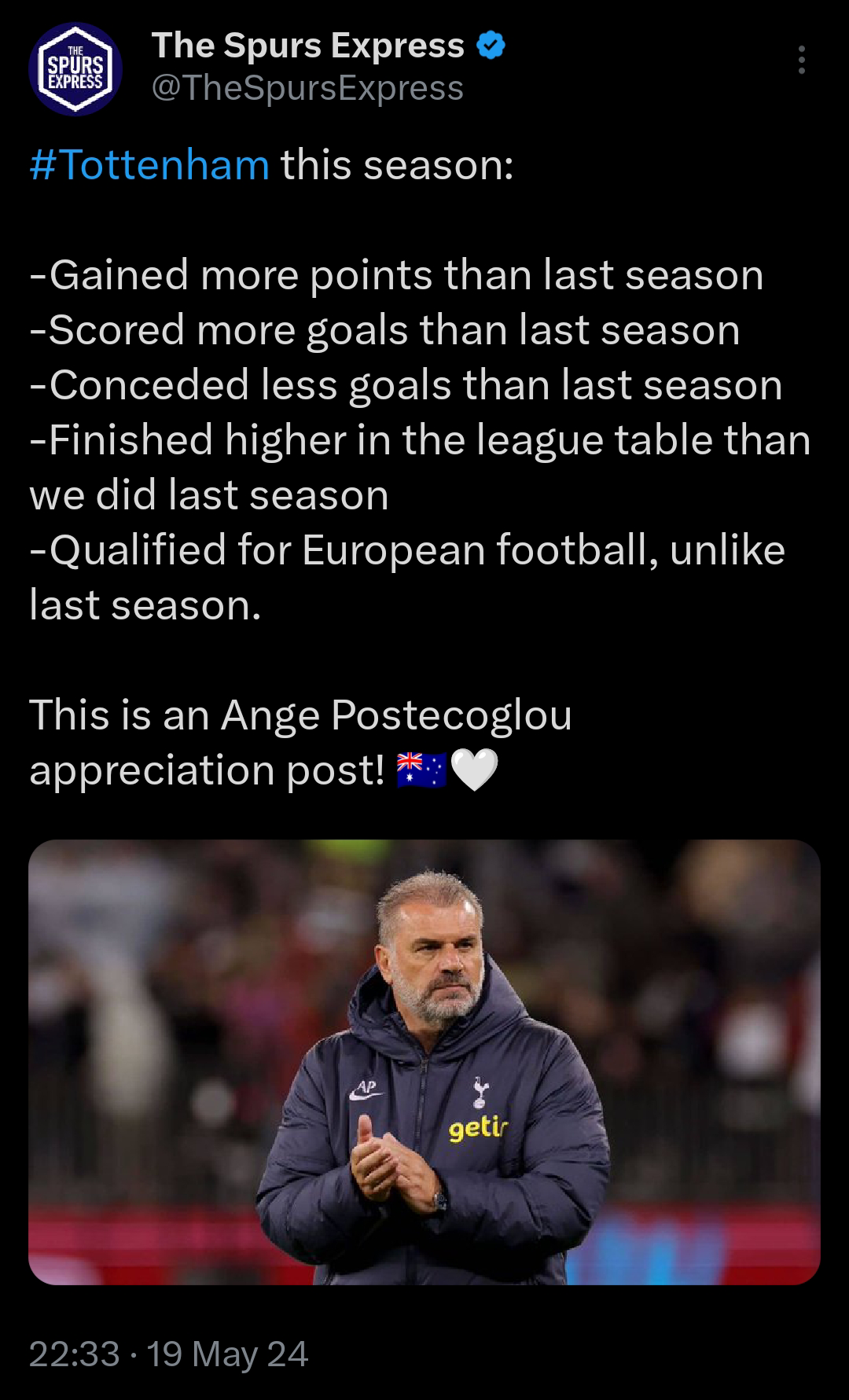View the attached photo in full screen
This screenshot has width=849, height=1400.
pos(424,1062)
